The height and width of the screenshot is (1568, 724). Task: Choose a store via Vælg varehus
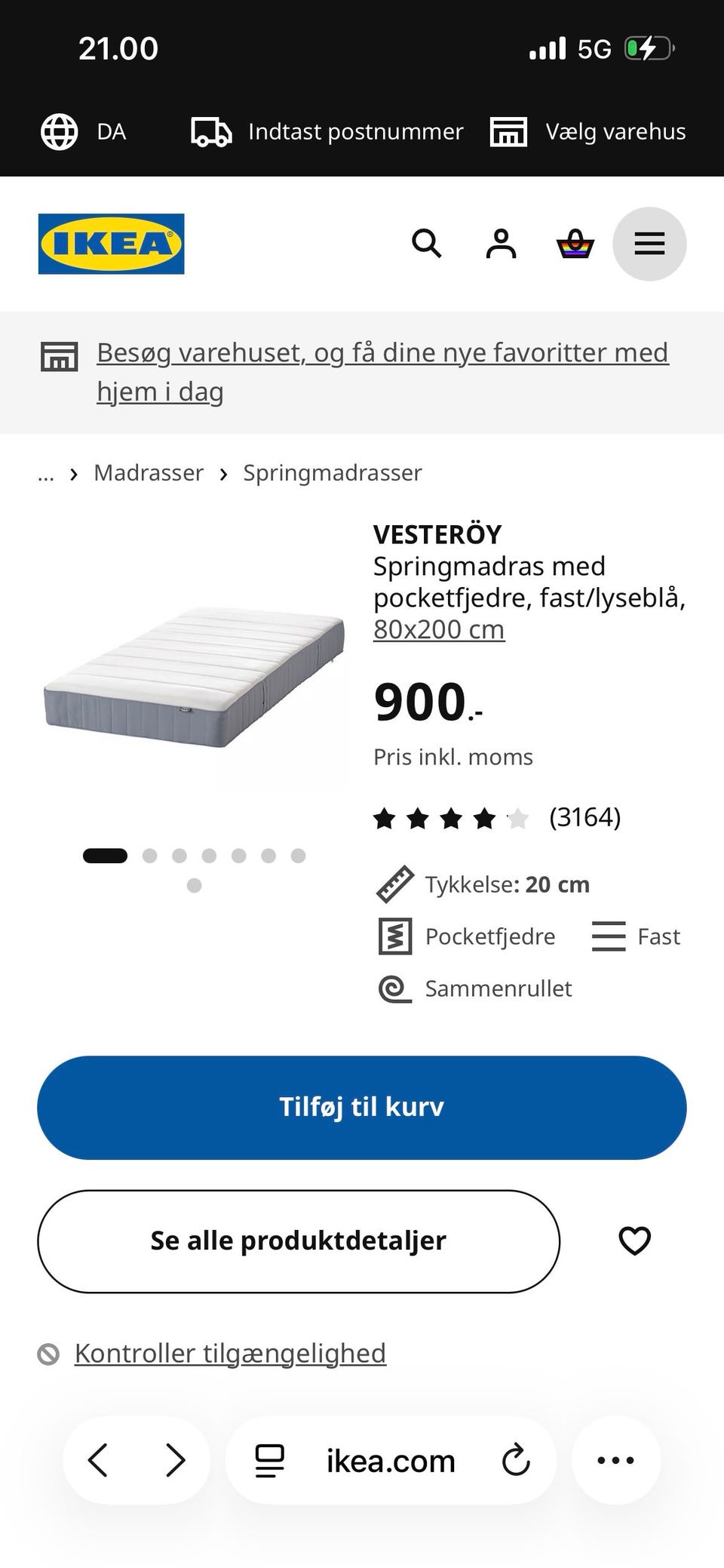(587, 132)
